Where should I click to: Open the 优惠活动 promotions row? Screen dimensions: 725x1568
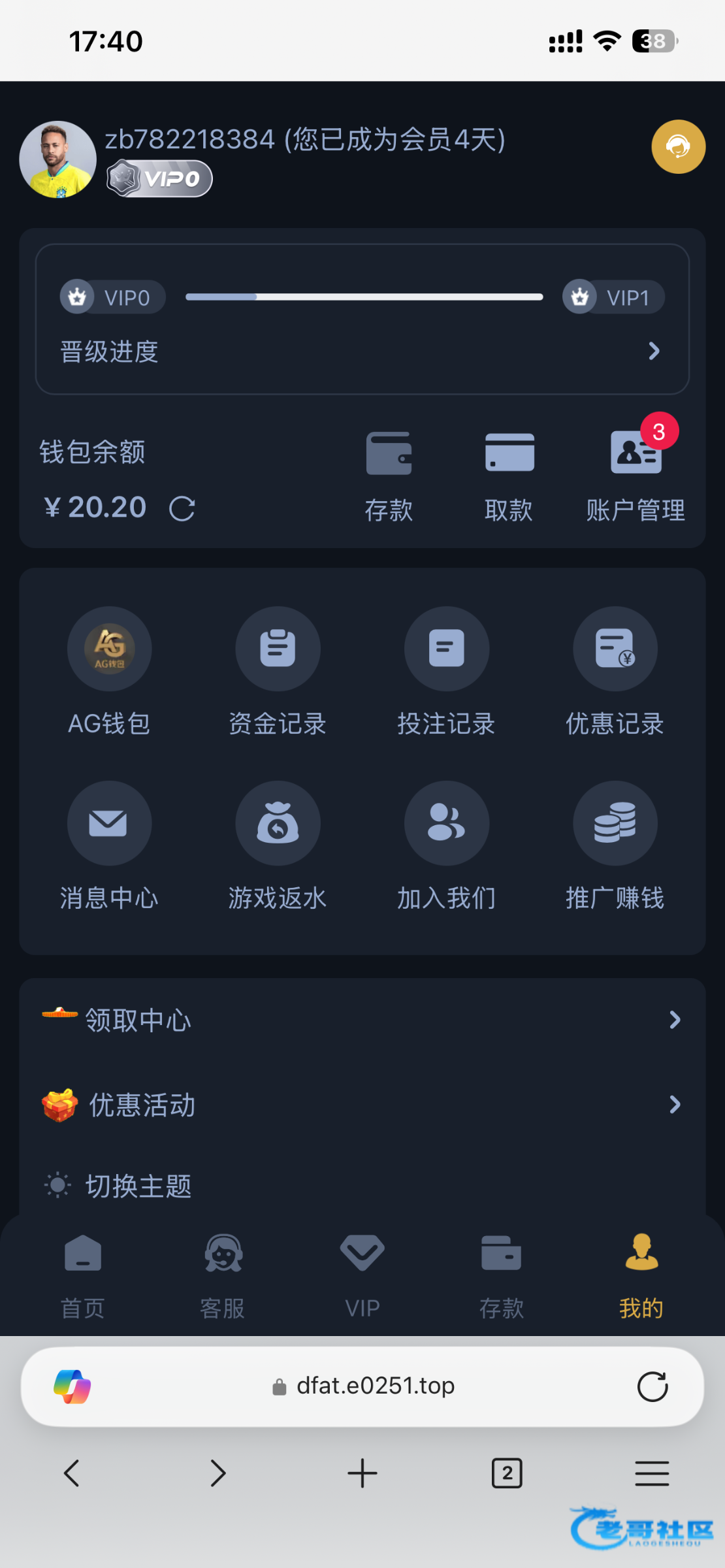362,1105
